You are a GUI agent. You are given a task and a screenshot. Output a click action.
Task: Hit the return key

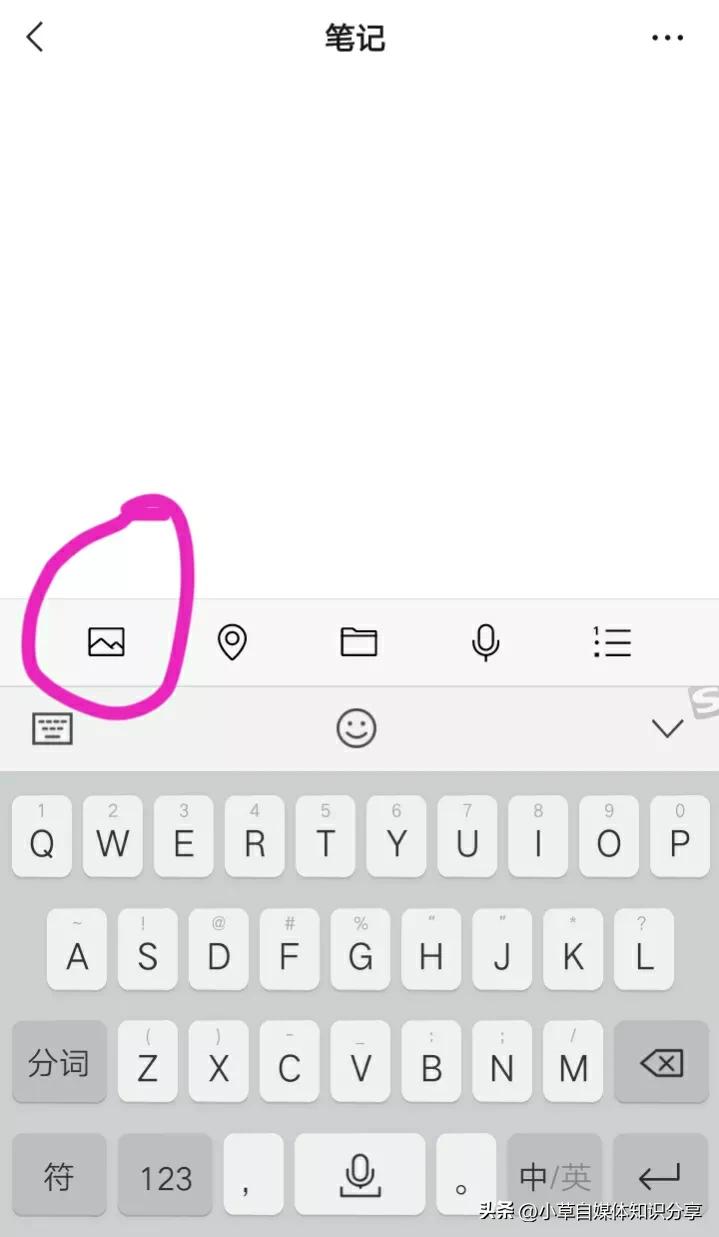pyautogui.click(x=659, y=1176)
